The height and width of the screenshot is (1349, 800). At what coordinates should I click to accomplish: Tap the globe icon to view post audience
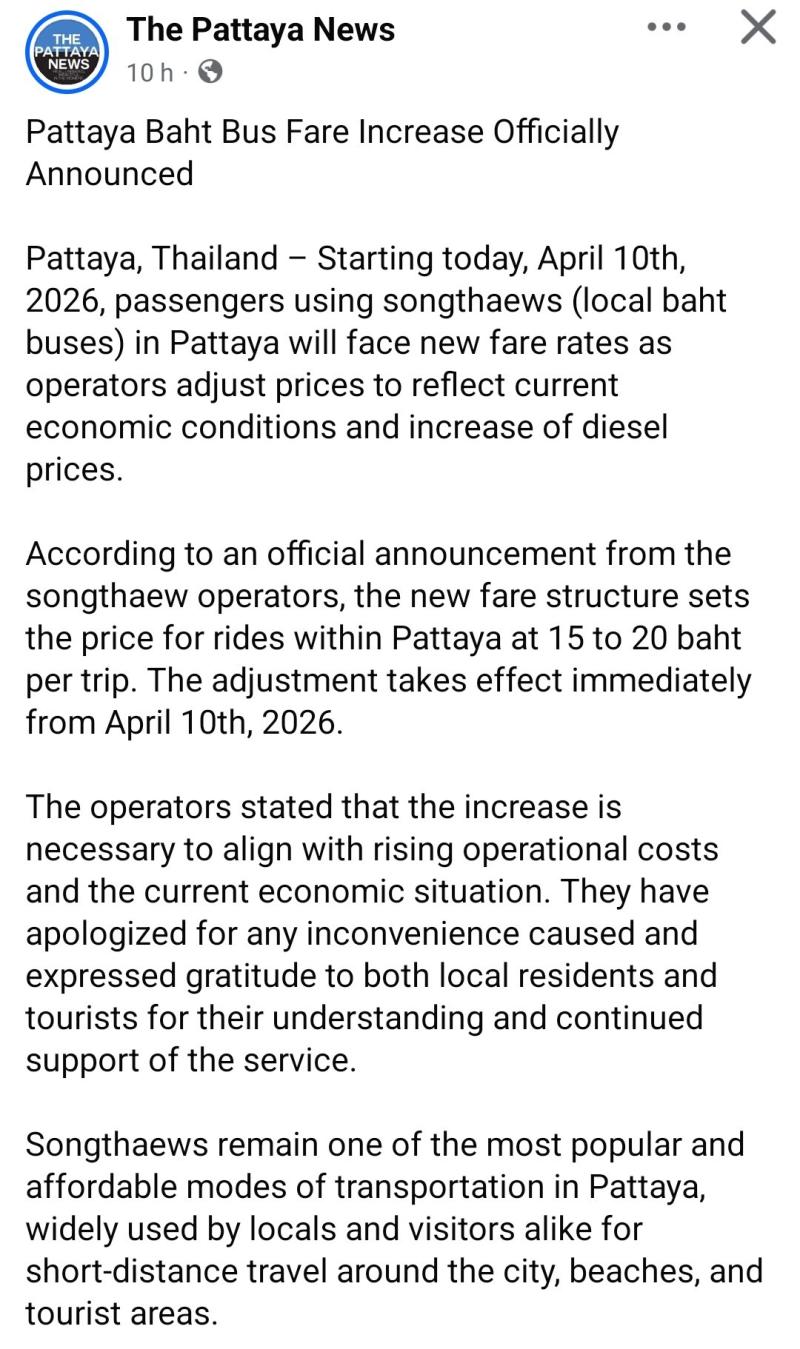tap(210, 72)
